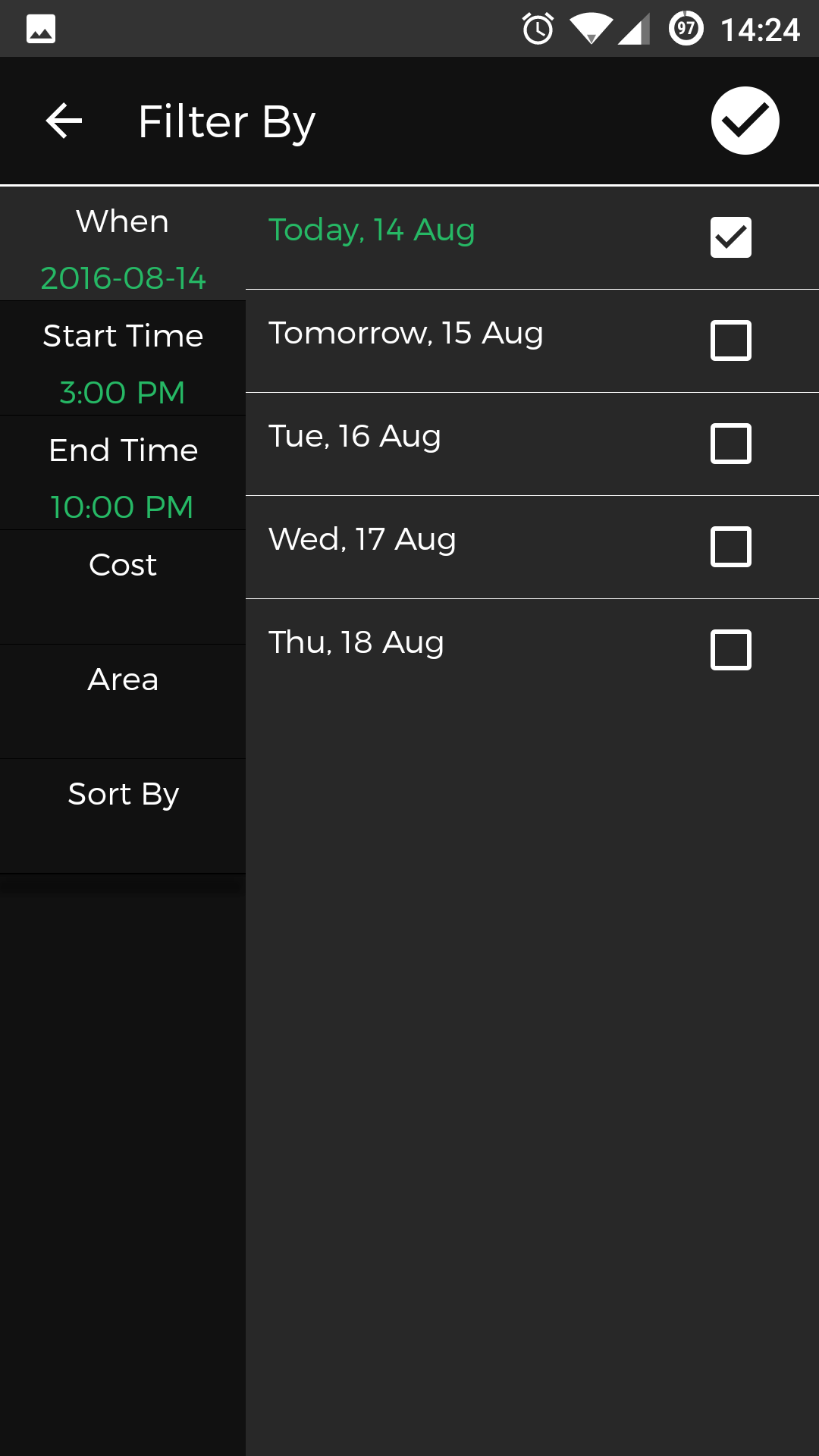Choose Thu, 18 Aug date
Viewport: 819px width, 1456px height.
pos(730,650)
